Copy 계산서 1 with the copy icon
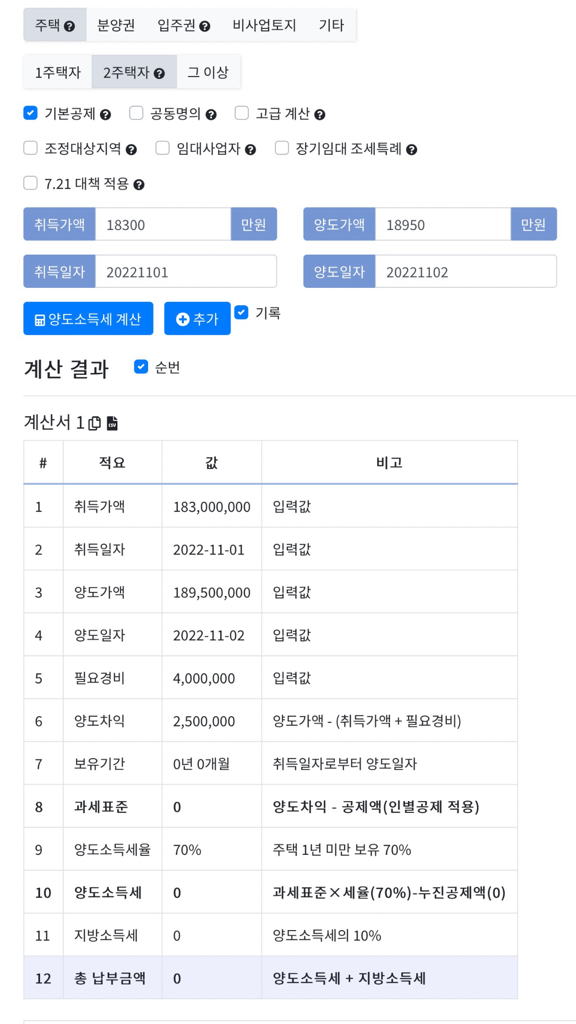The height and width of the screenshot is (1024, 576). coord(95,423)
